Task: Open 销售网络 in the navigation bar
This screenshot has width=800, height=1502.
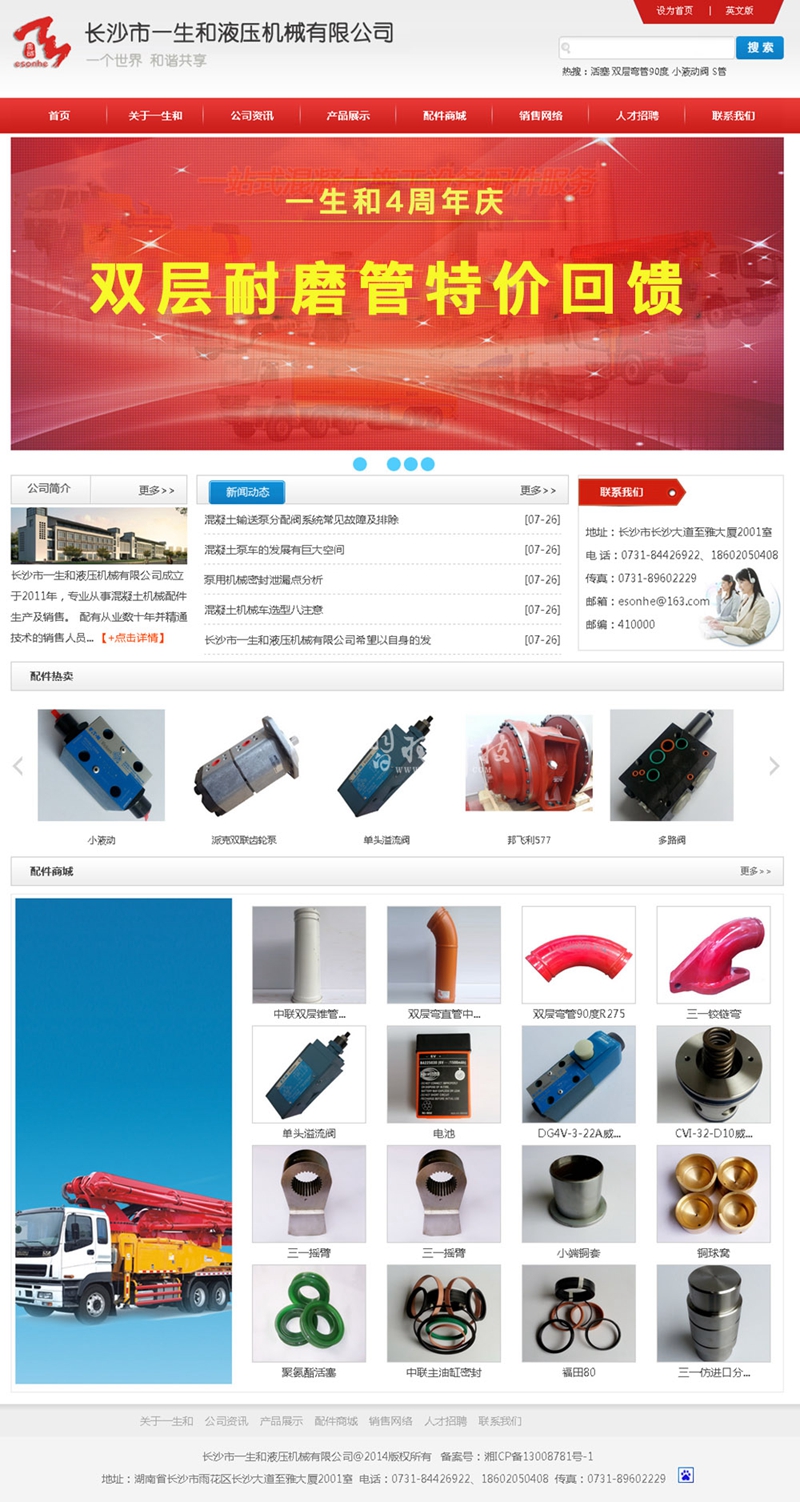Action: click(541, 116)
